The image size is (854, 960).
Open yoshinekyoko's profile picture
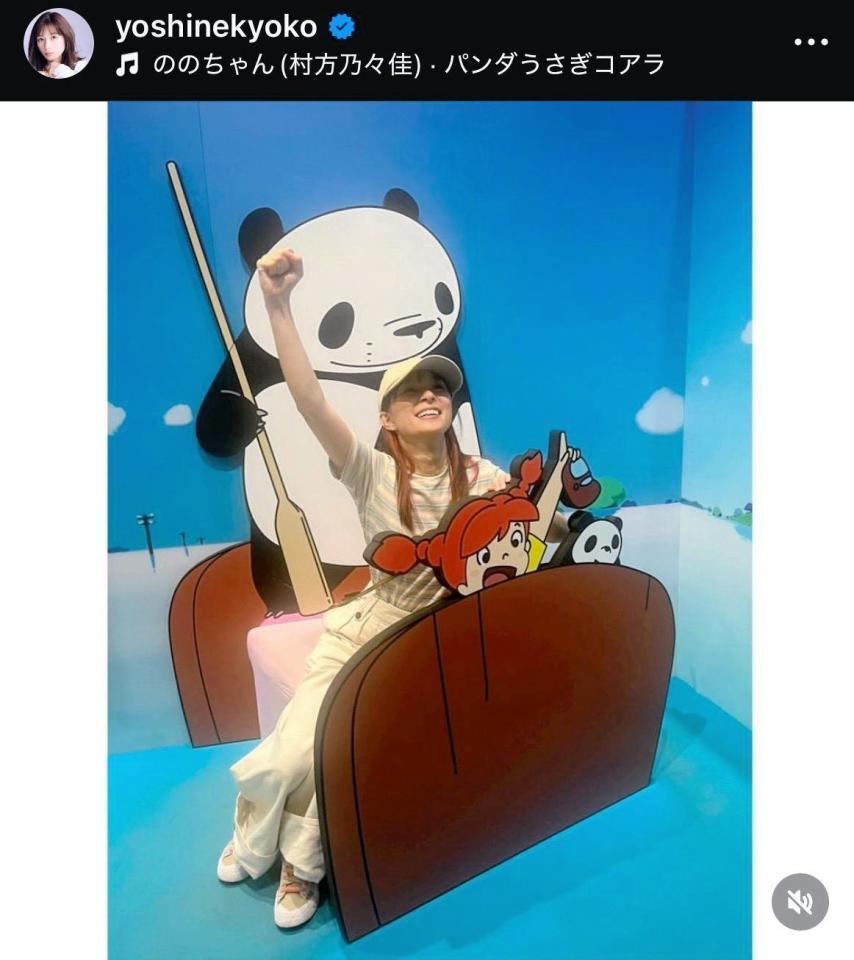coord(58,43)
